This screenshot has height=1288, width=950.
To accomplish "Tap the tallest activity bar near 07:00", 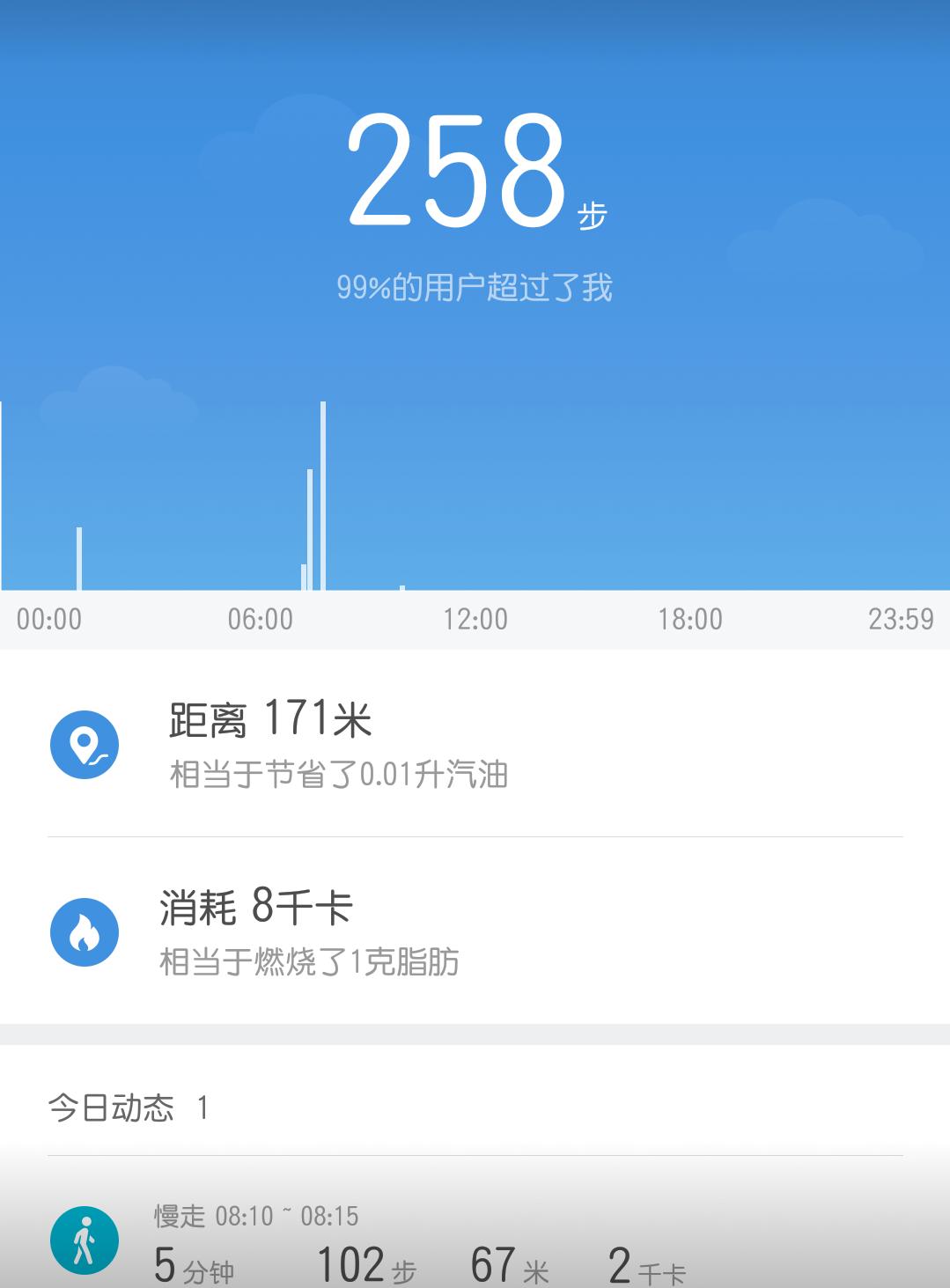I will [325, 493].
